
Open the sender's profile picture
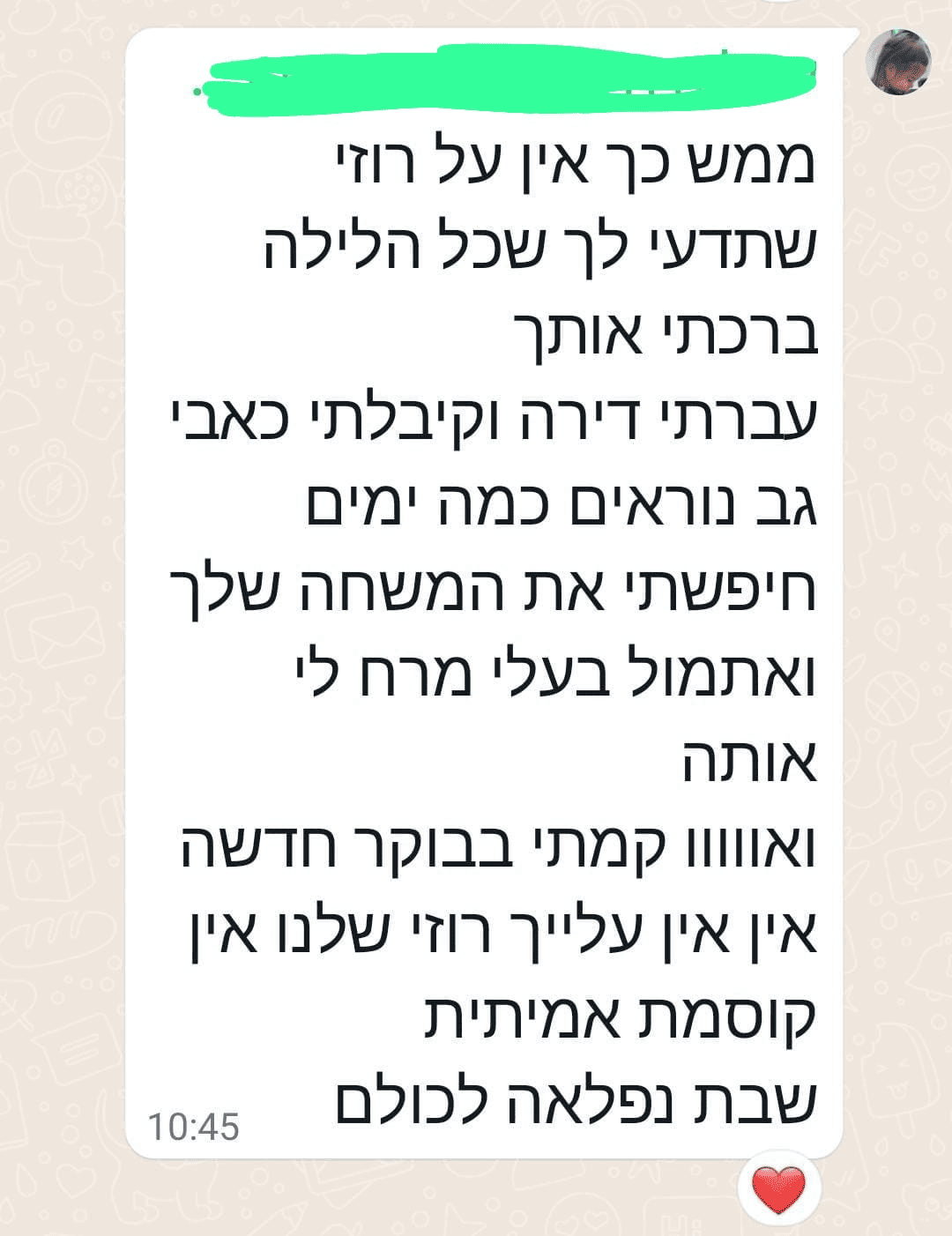(x=898, y=62)
